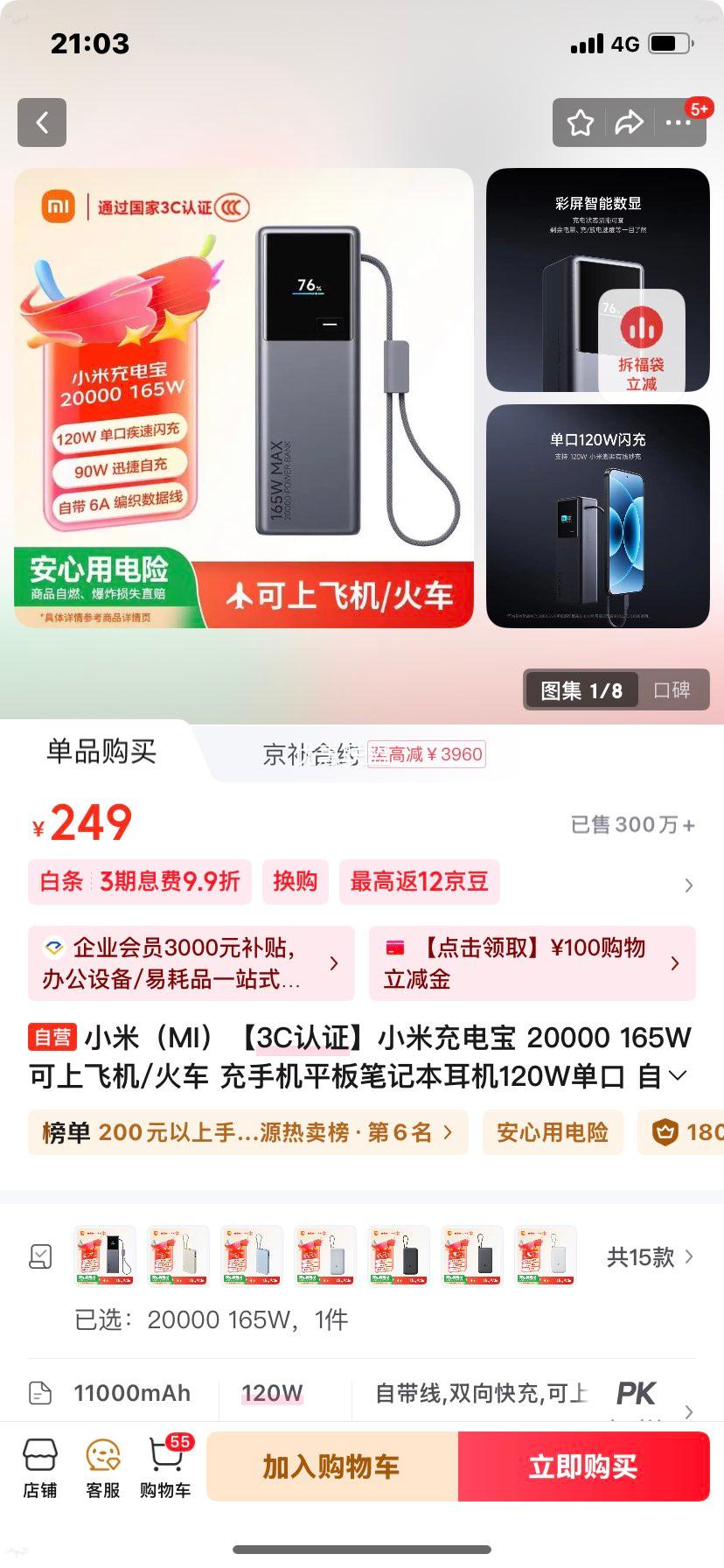The height and width of the screenshot is (1568, 724).
Task: Favorite the product with the star icon
Action: coord(580,122)
